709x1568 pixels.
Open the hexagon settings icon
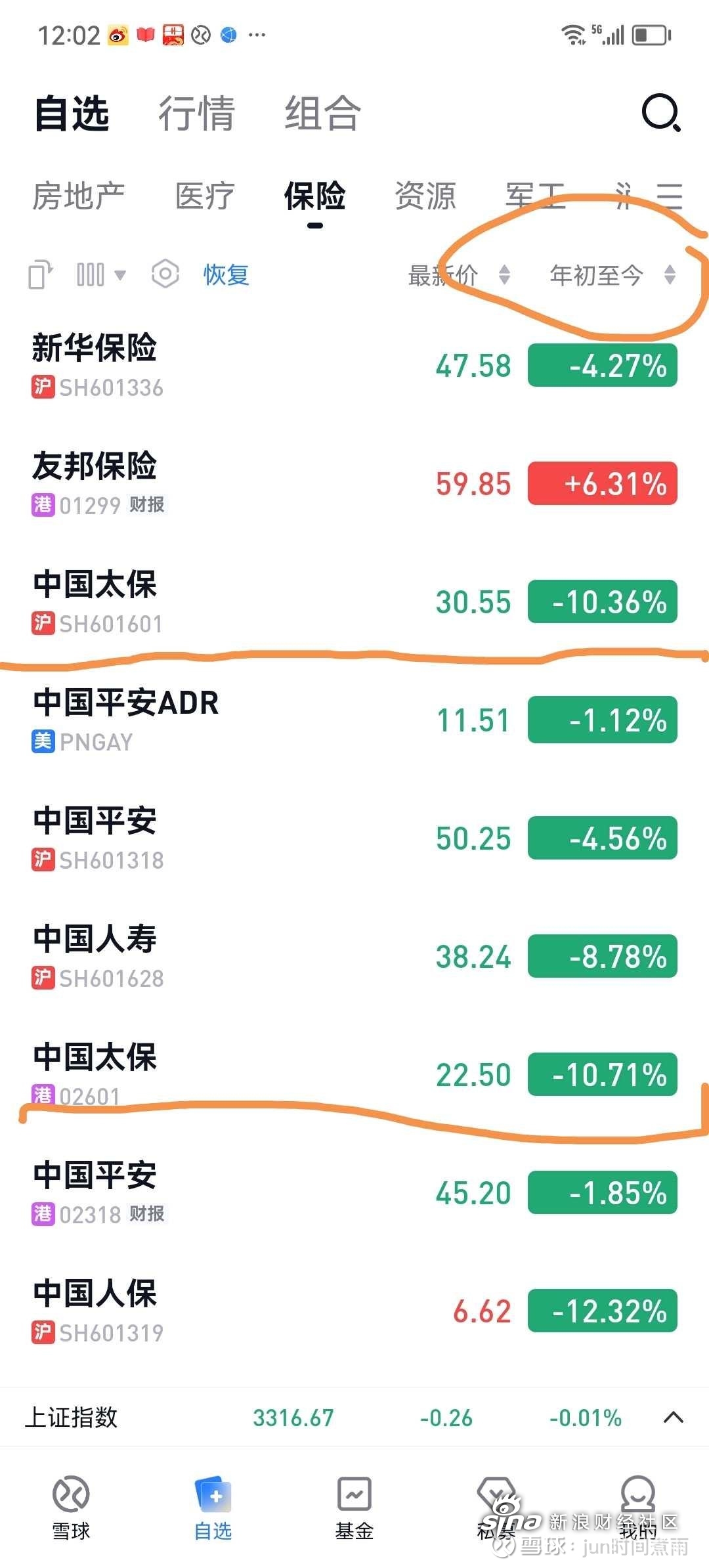click(x=165, y=274)
